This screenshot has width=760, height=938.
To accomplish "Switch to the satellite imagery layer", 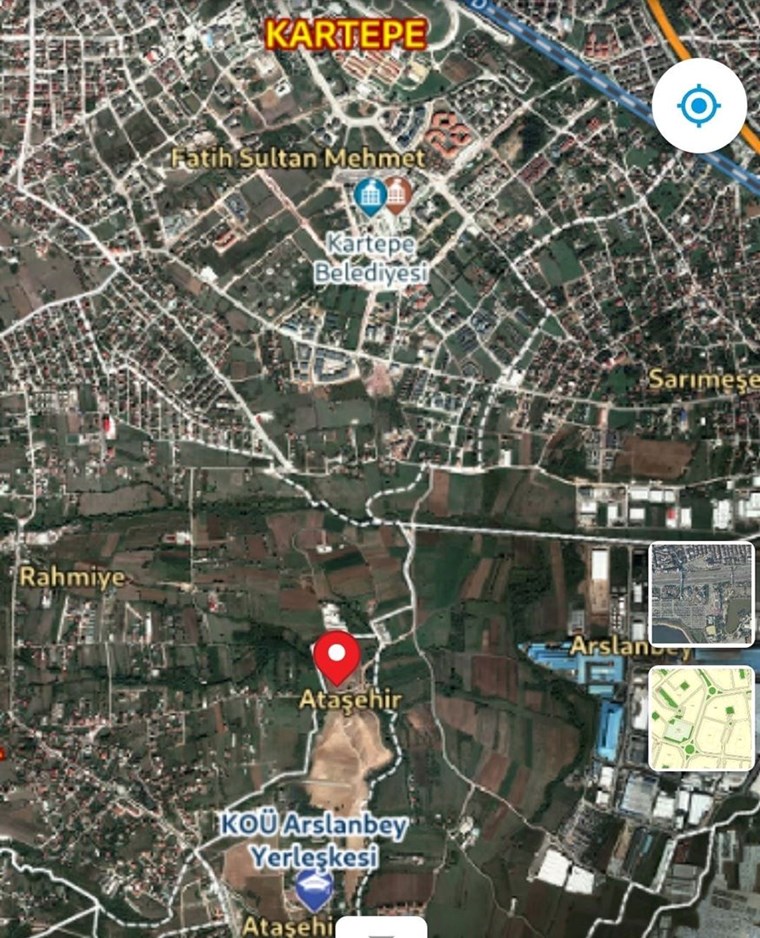I will [x=701, y=594].
